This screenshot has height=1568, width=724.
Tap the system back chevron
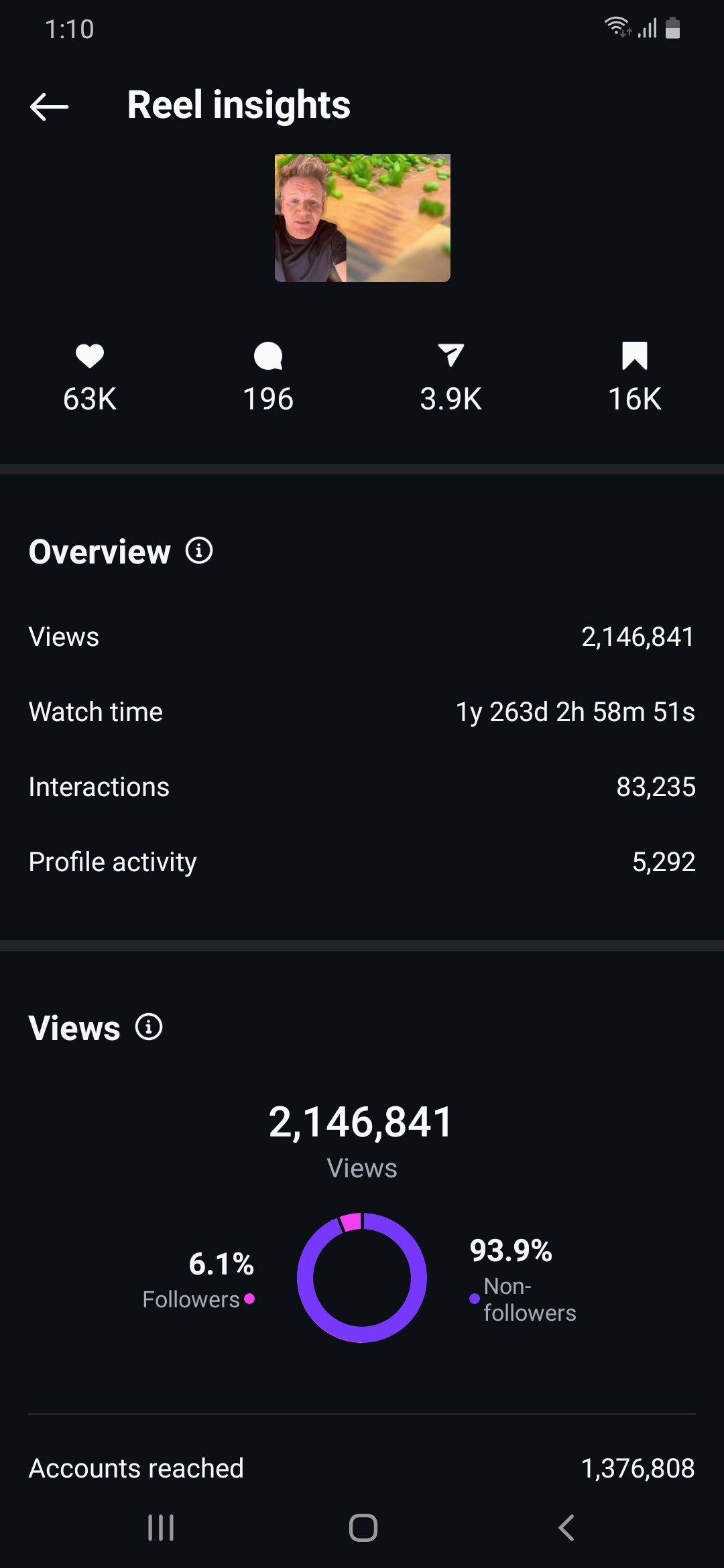coord(566,1528)
